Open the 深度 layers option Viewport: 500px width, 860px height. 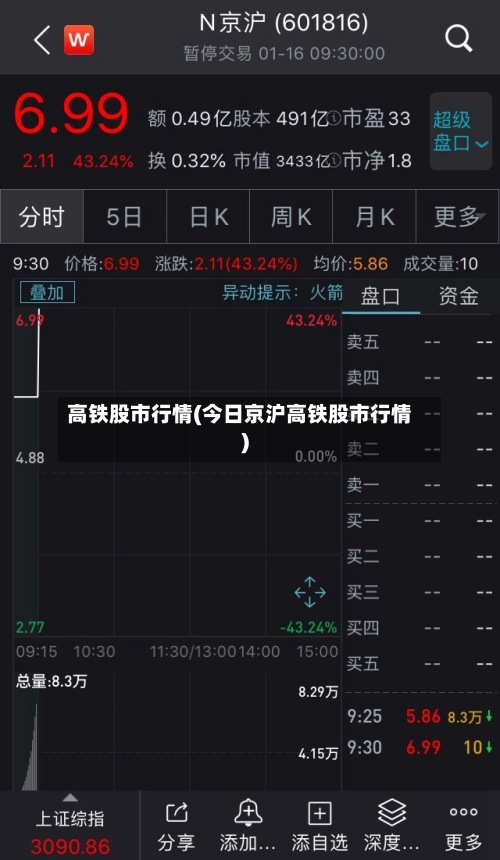click(391, 827)
